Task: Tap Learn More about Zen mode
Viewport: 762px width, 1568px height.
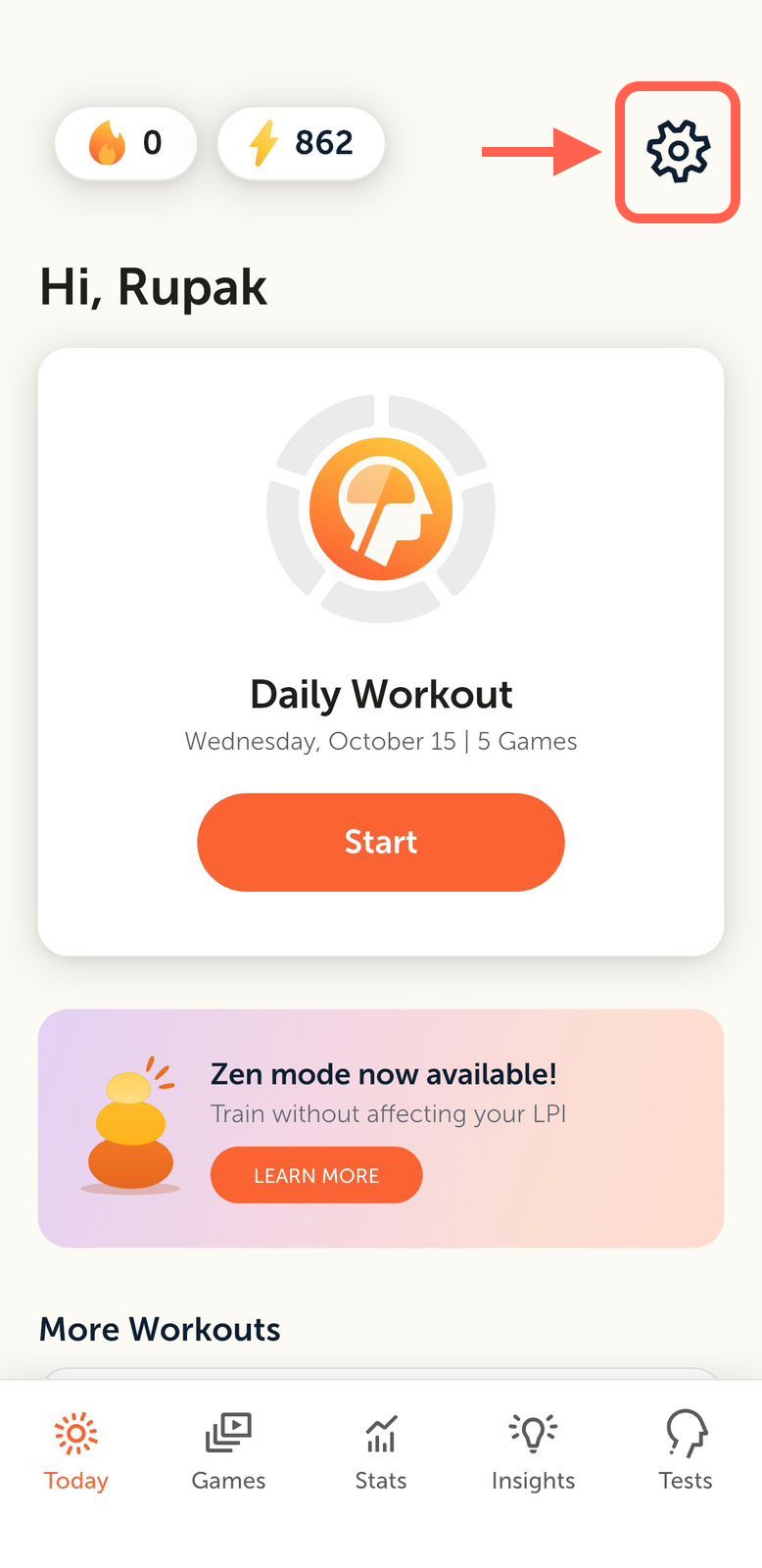Action: pyautogui.click(x=316, y=1175)
